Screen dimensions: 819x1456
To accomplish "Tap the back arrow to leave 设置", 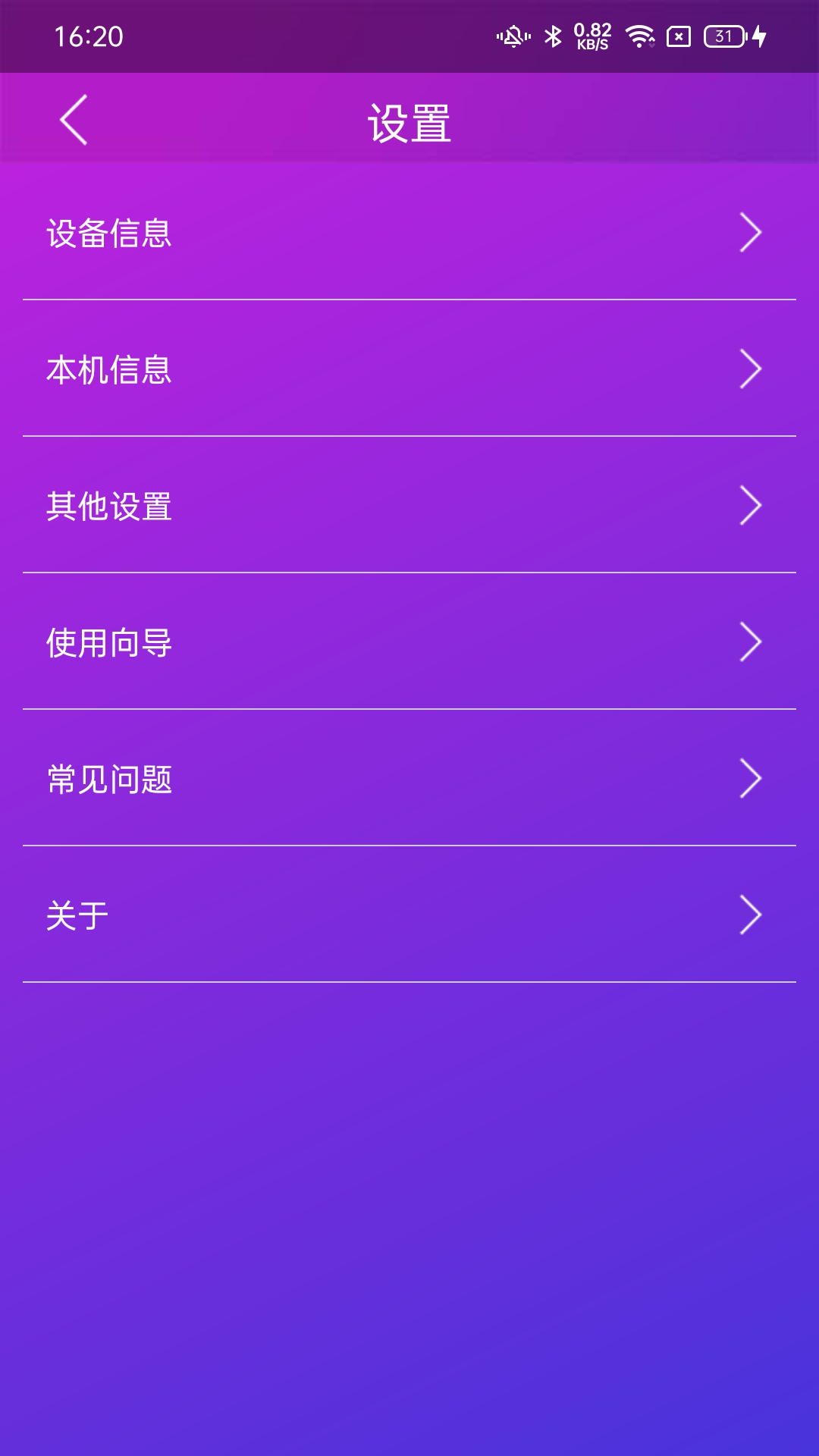I will (74, 120).
